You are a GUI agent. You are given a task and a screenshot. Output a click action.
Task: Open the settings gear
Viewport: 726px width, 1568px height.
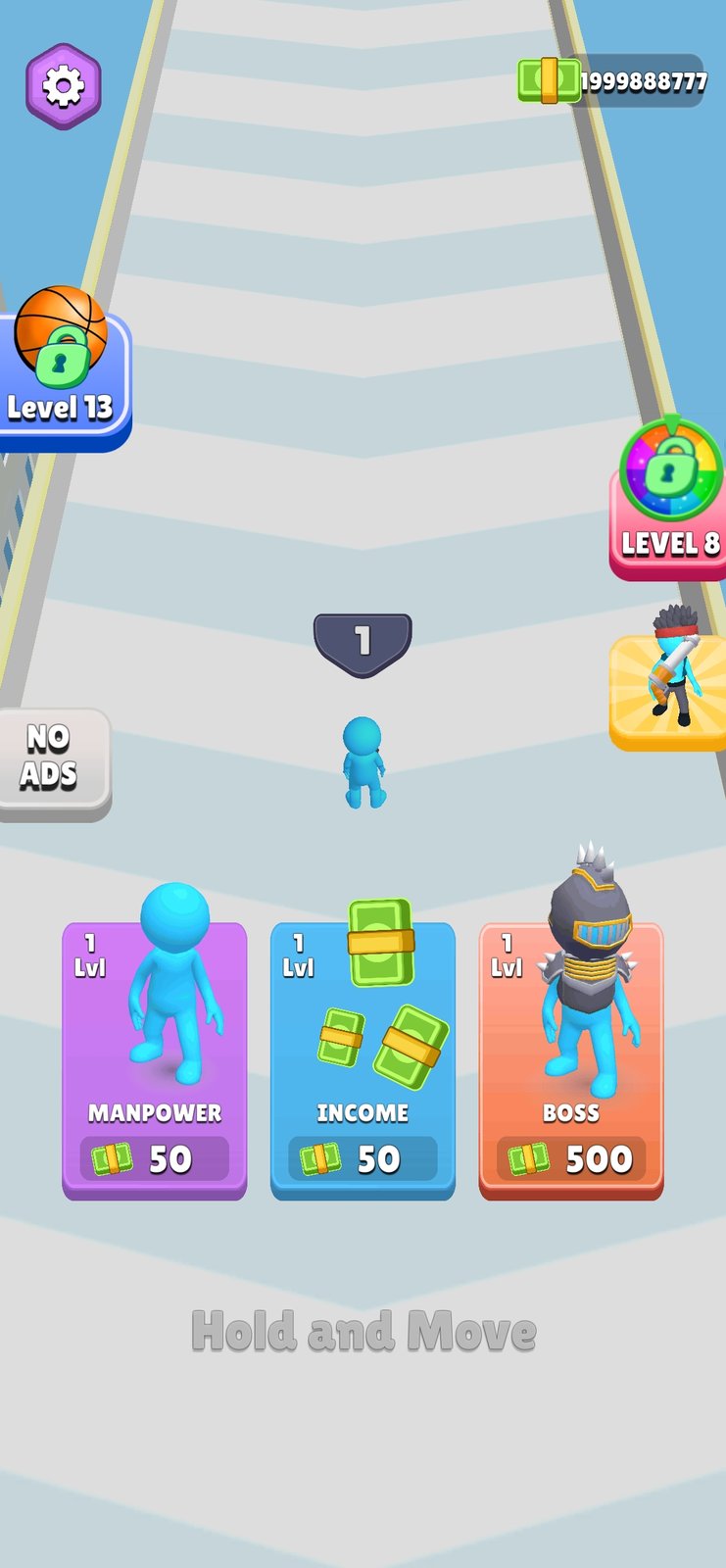[x=64, y=86]
